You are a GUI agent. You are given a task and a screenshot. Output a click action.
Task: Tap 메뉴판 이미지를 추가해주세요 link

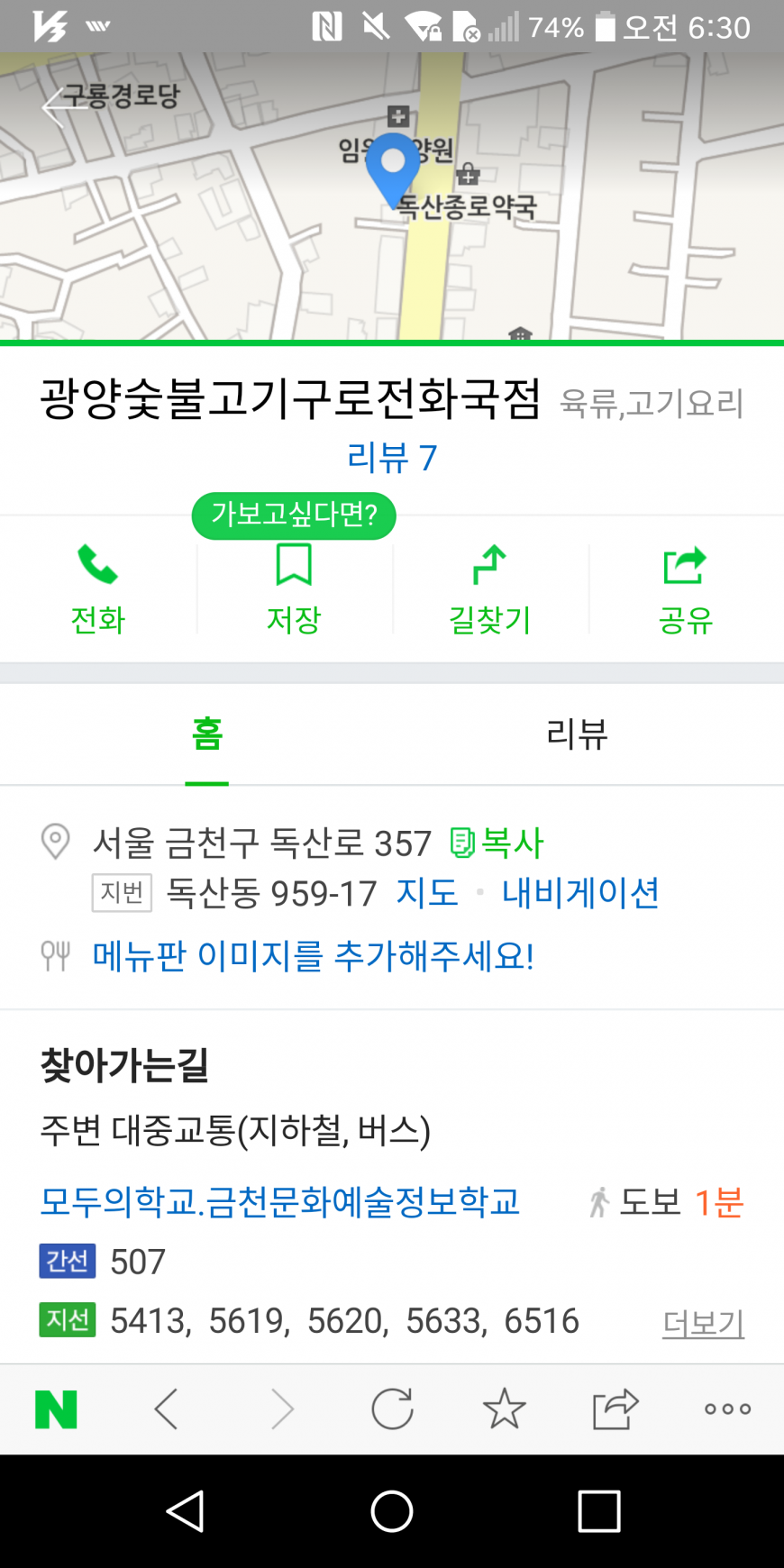tap(313, 955)
